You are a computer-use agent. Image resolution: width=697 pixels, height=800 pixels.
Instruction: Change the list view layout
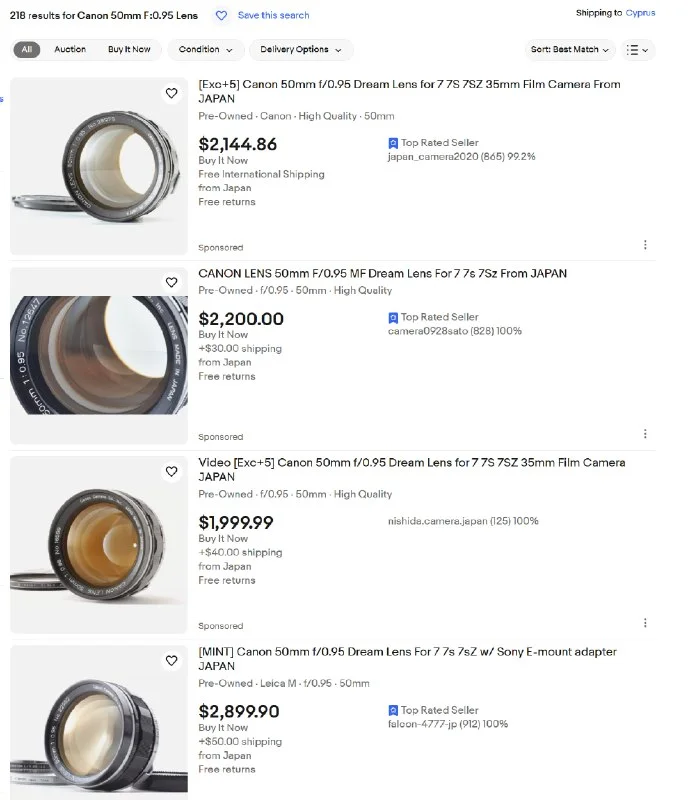pos(637,49)
